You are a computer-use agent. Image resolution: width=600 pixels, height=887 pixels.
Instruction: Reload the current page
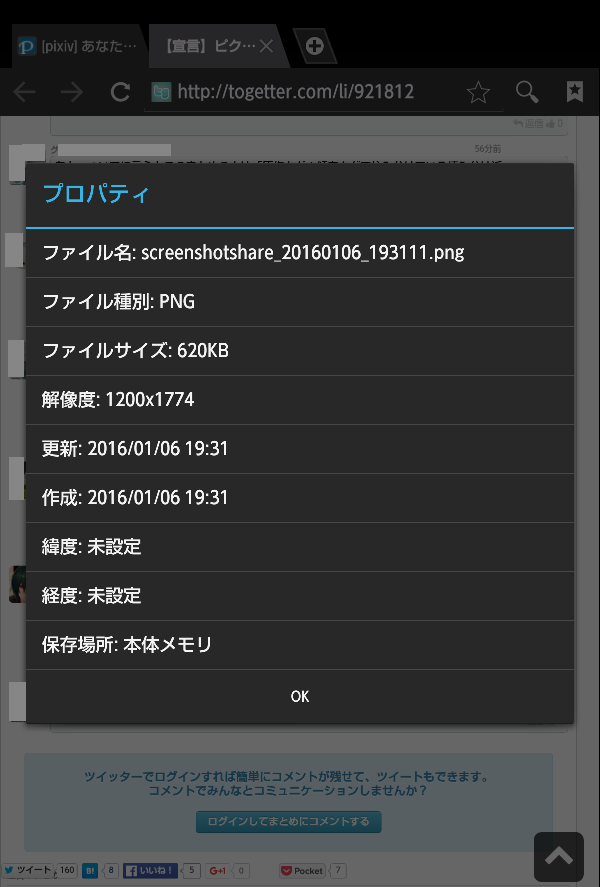coord(120,93)
